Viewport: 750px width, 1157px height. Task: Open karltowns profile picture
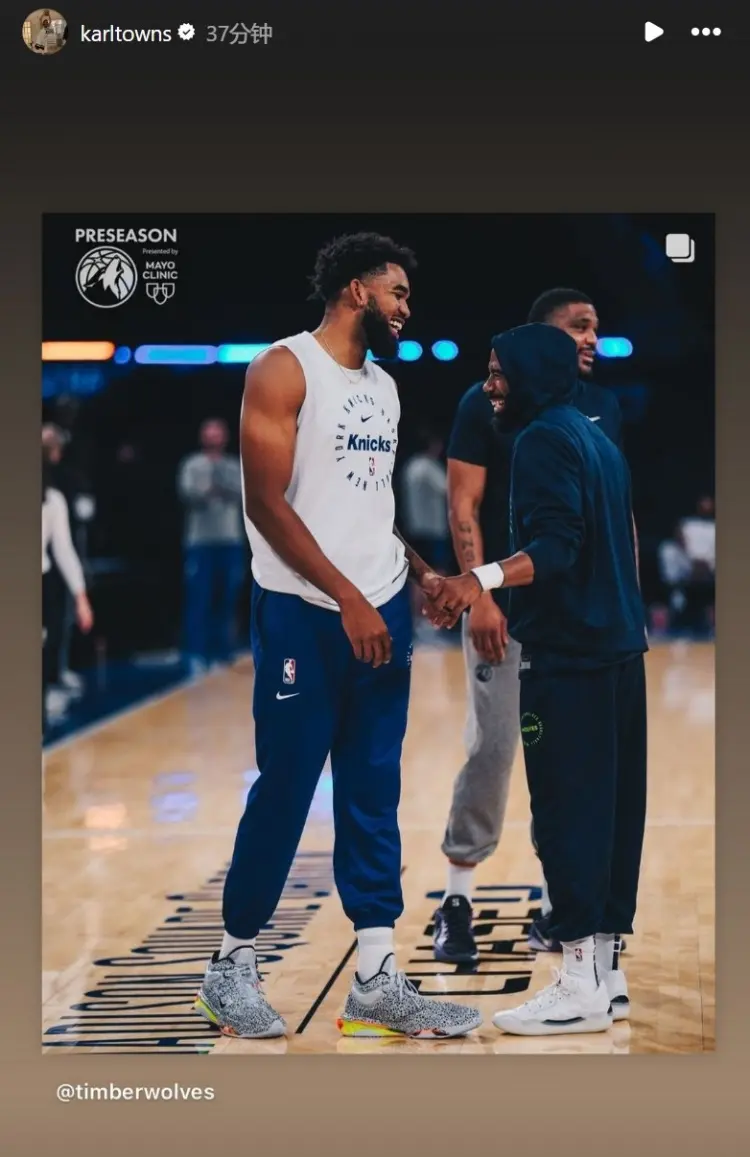[44, 32]
